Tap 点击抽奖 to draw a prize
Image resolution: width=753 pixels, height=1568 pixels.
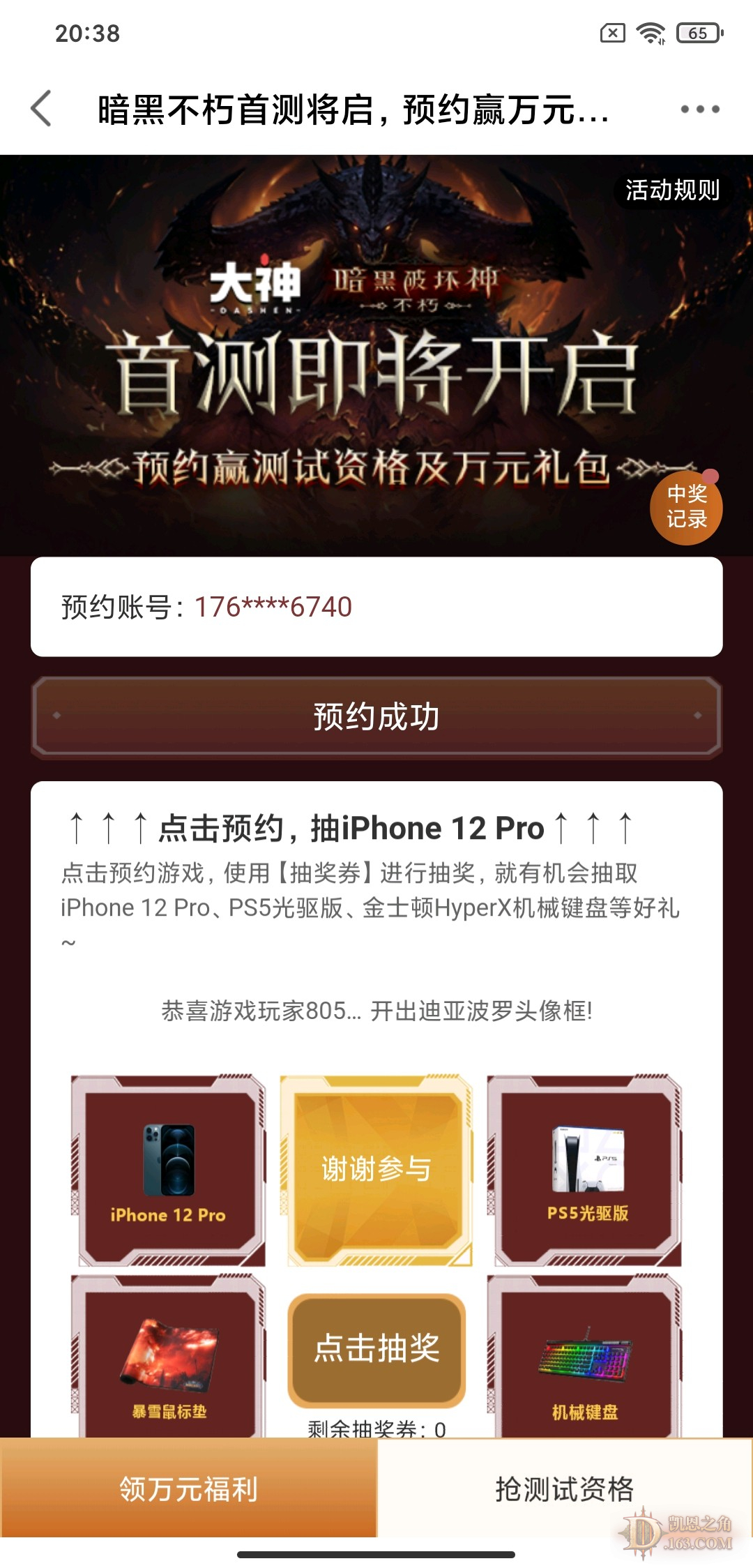click(x=376, y=1348)
